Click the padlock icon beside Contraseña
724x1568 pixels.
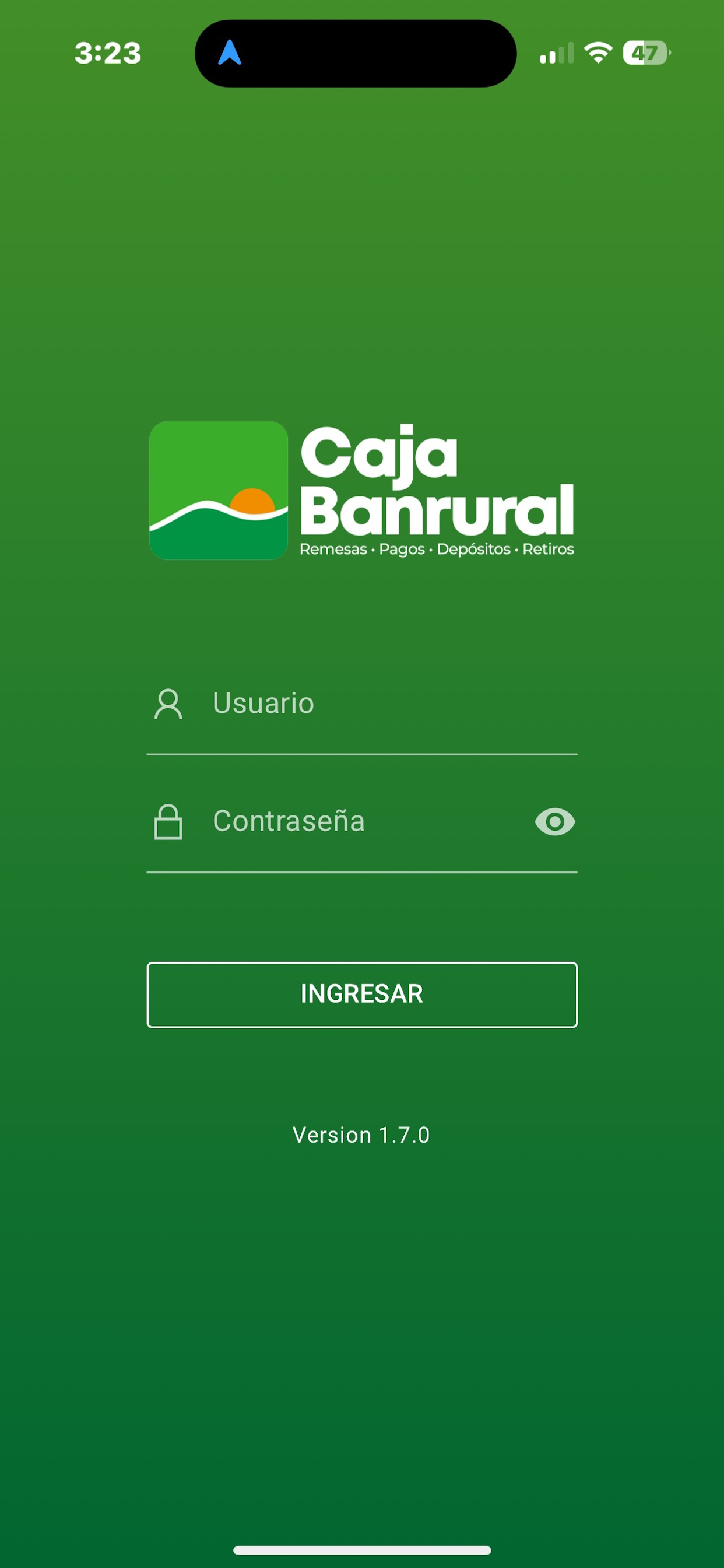tap(168, 822)
